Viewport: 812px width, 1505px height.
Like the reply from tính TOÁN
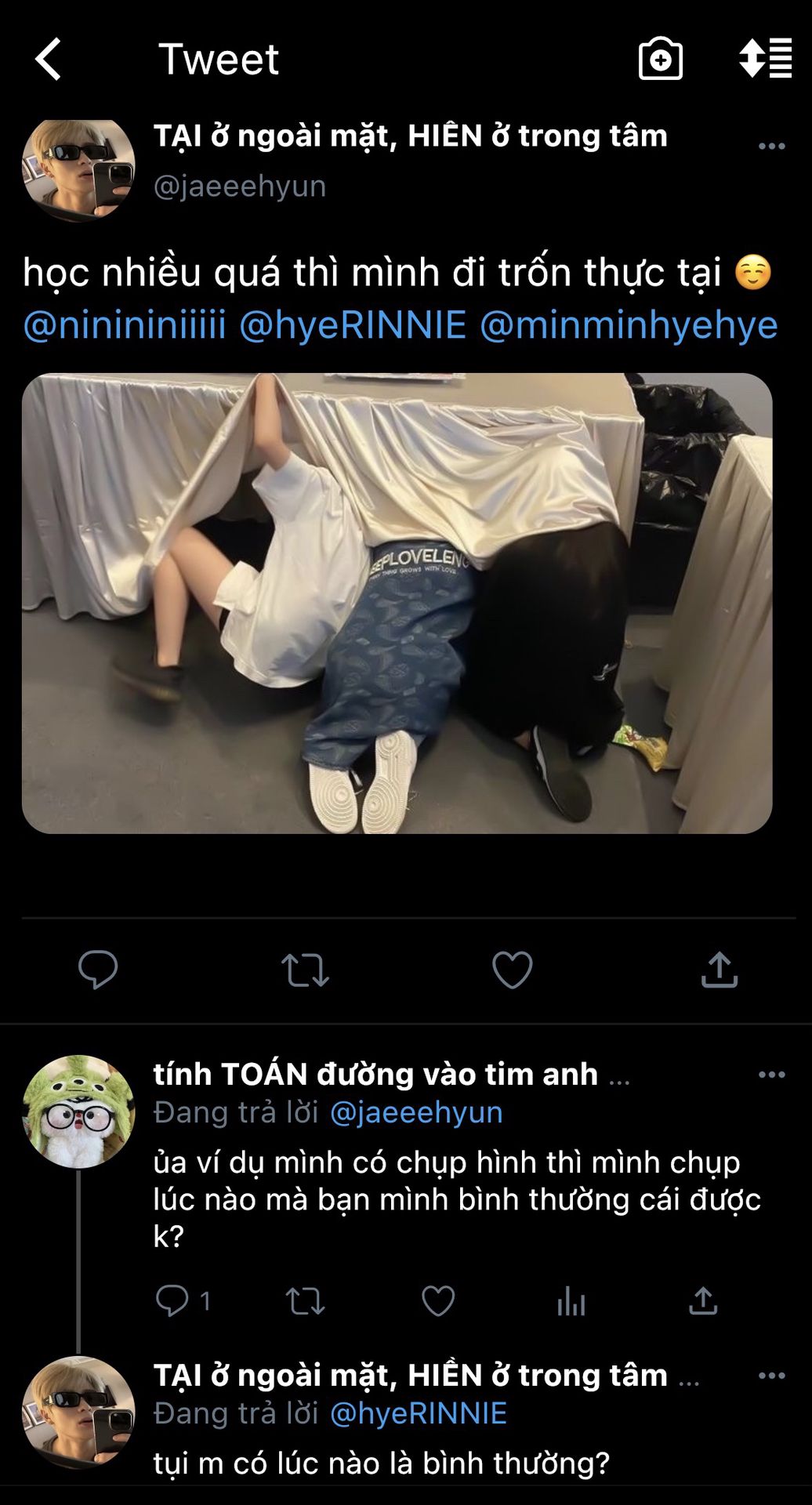438,1301
